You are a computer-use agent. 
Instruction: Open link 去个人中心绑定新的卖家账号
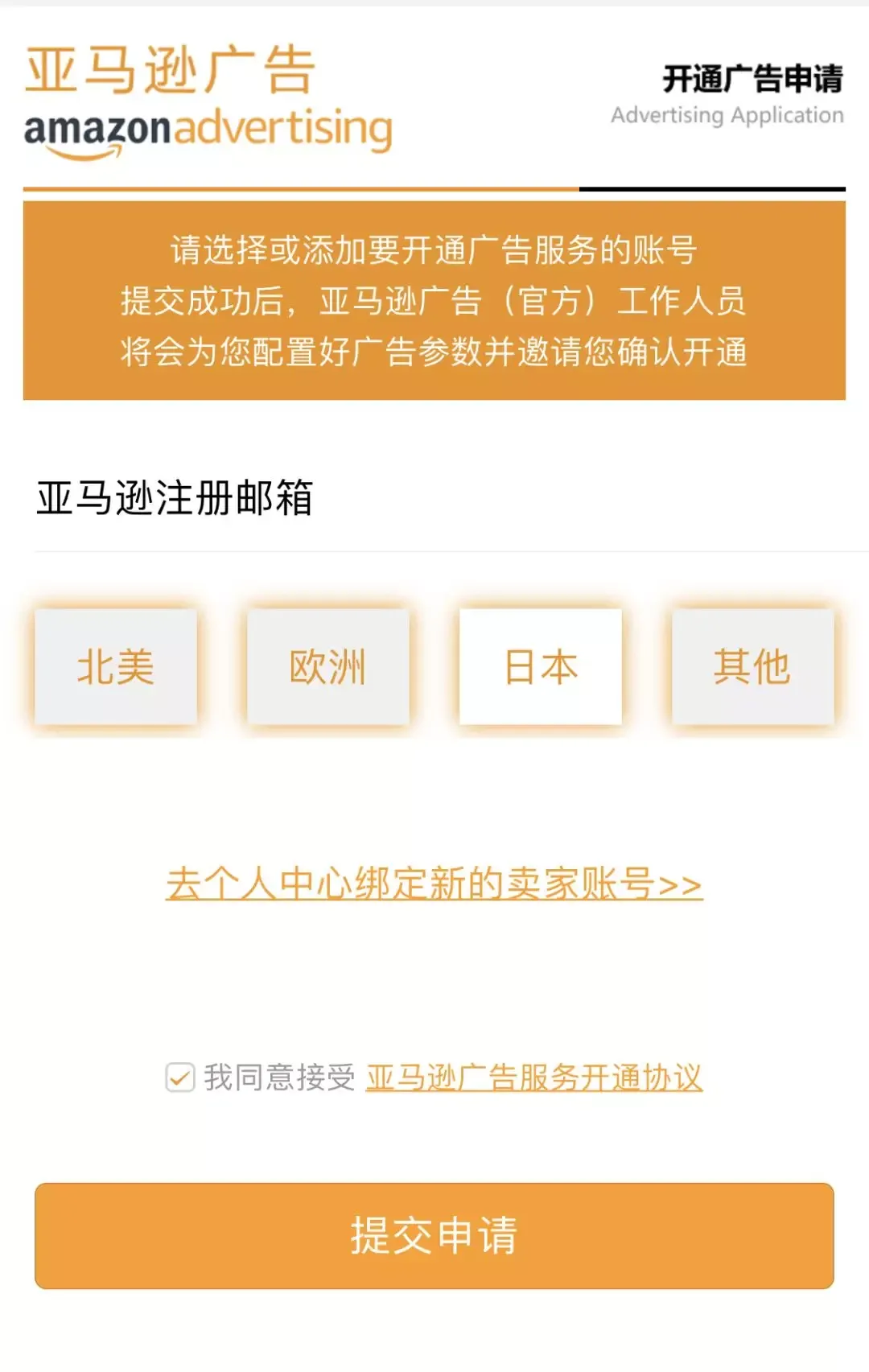click(x=434, y=884)
